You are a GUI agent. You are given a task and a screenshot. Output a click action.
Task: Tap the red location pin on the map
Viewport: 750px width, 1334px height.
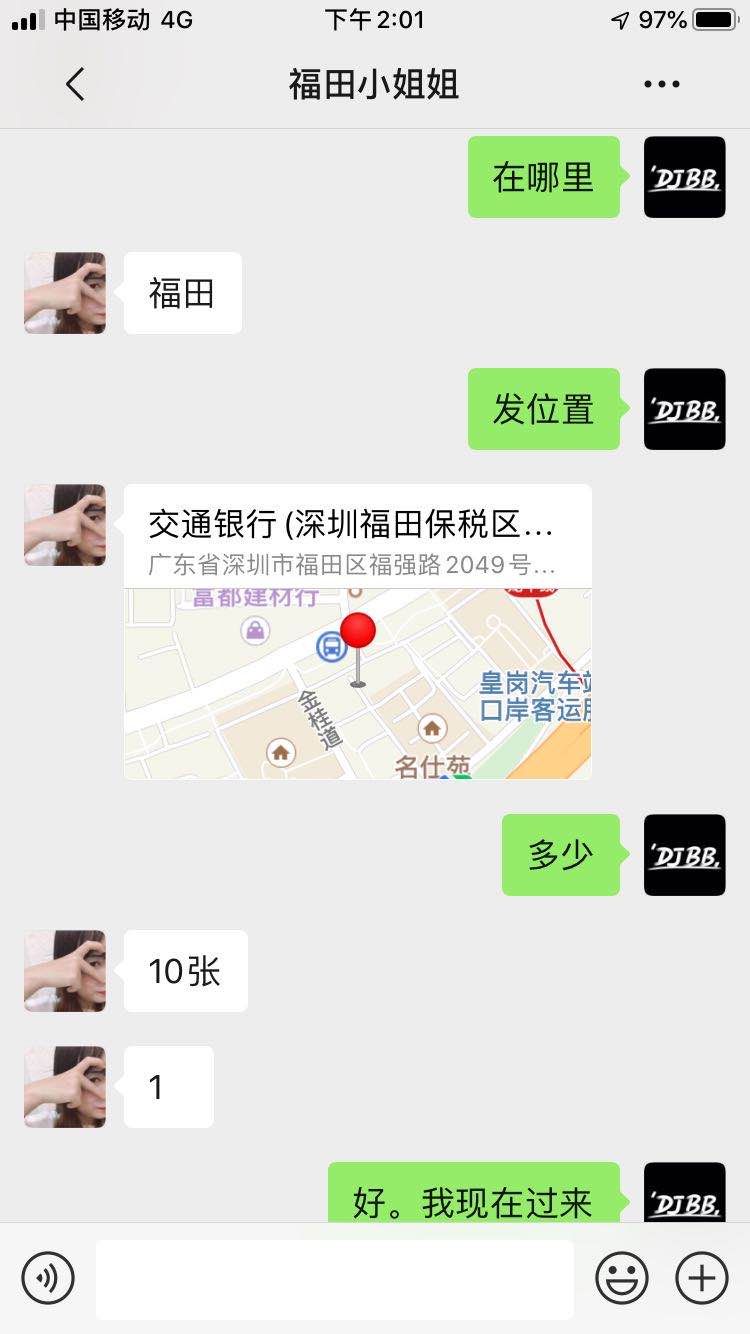tap(357, 630)
